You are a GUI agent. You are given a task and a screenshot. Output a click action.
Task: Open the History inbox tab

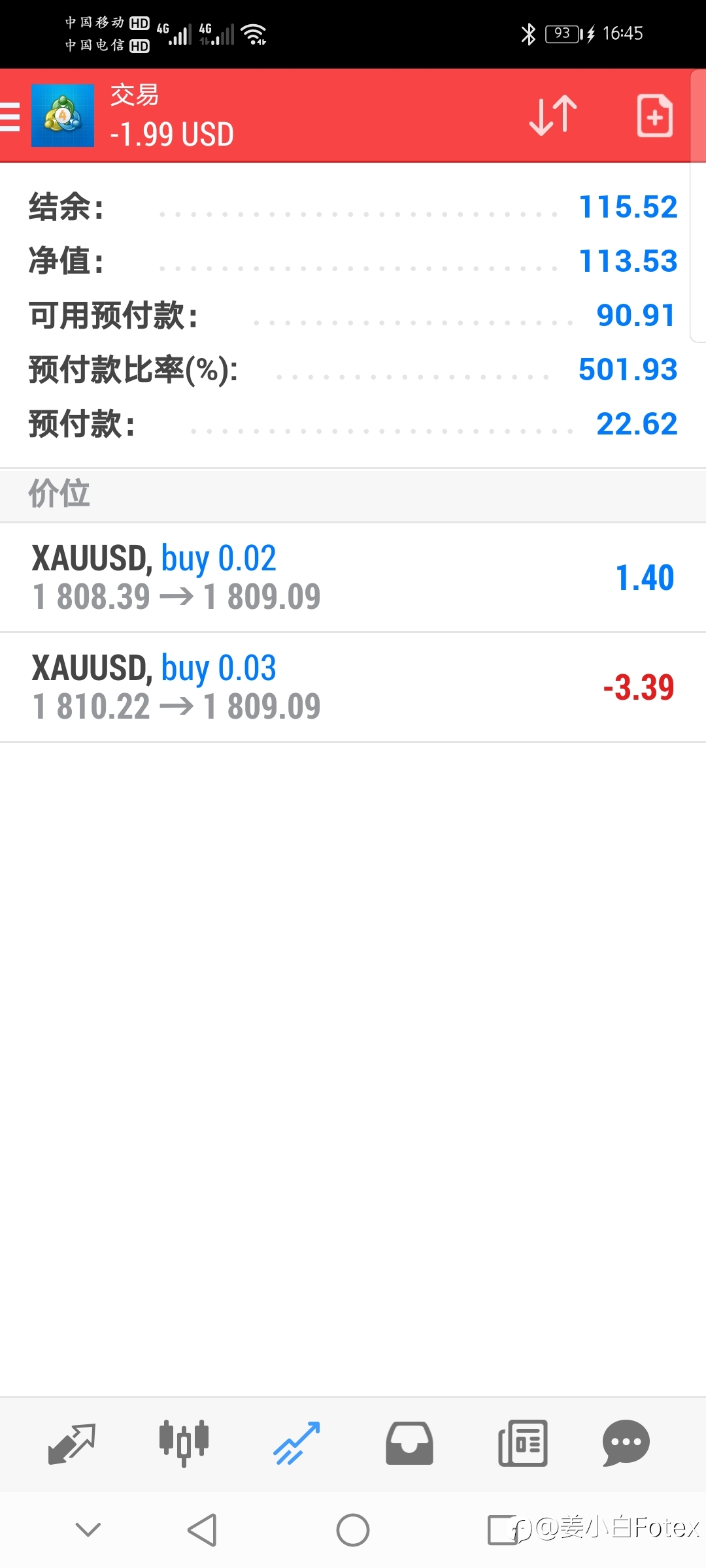(409, 1443)
